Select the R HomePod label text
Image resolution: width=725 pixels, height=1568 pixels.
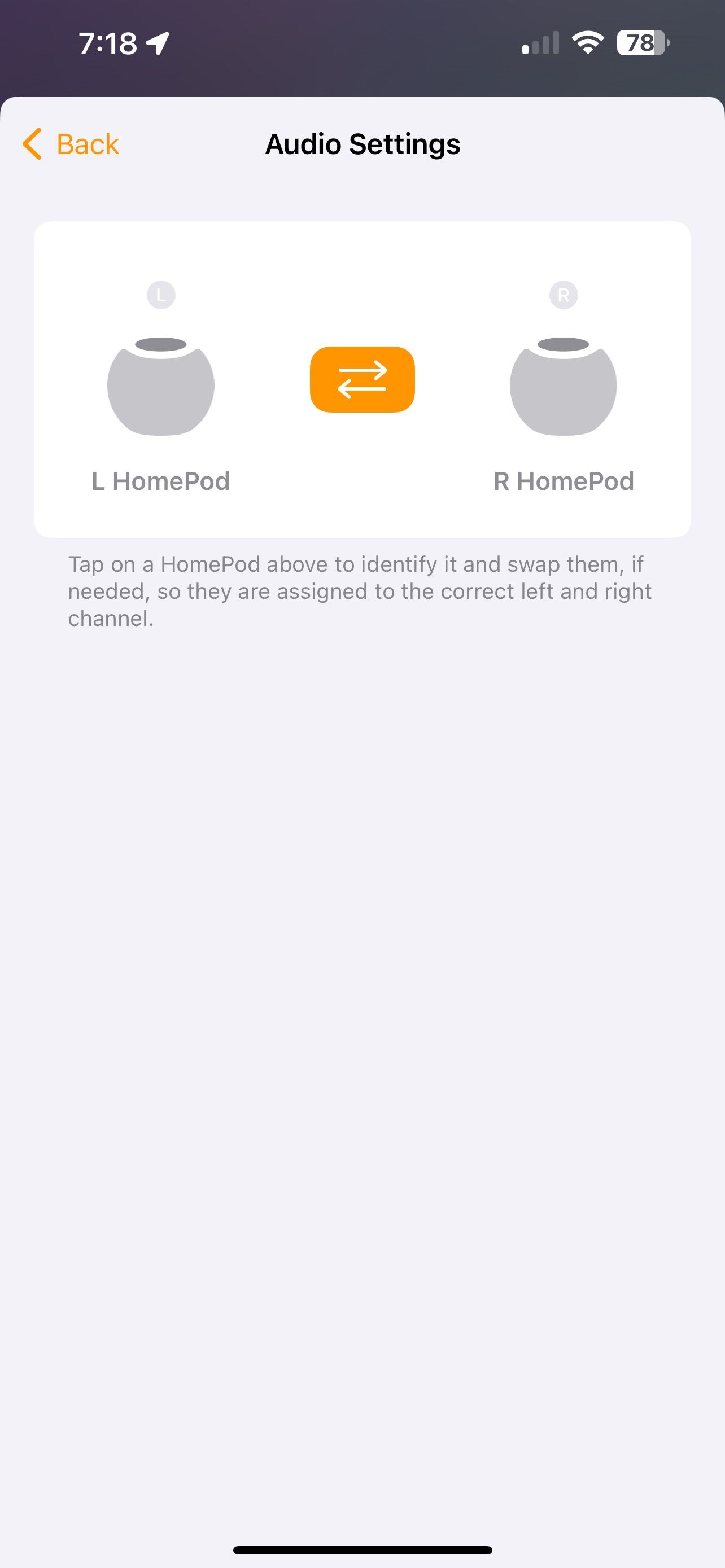click(x=563, y=481)
